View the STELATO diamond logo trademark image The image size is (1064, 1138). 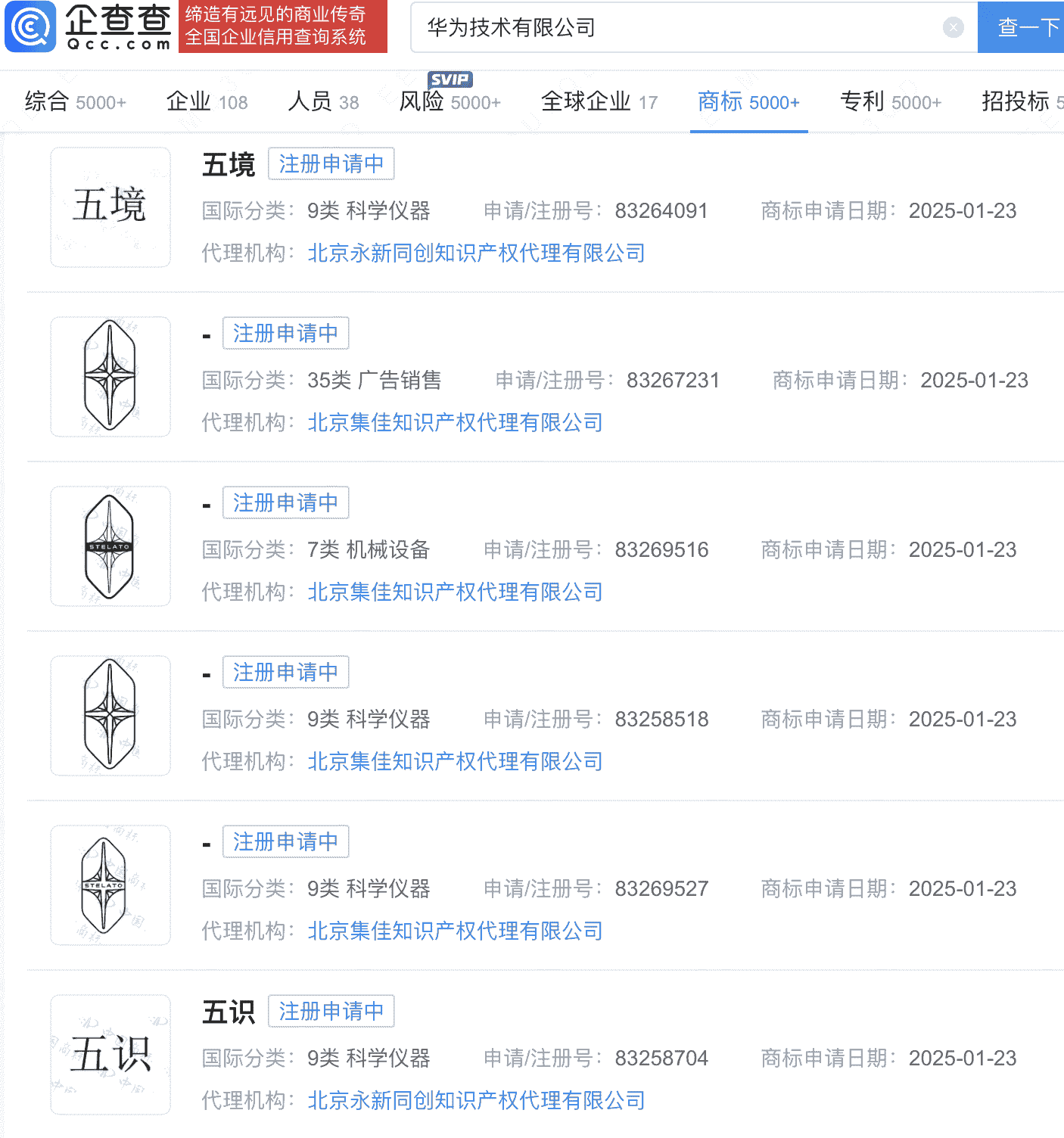(x=110, y=546)
